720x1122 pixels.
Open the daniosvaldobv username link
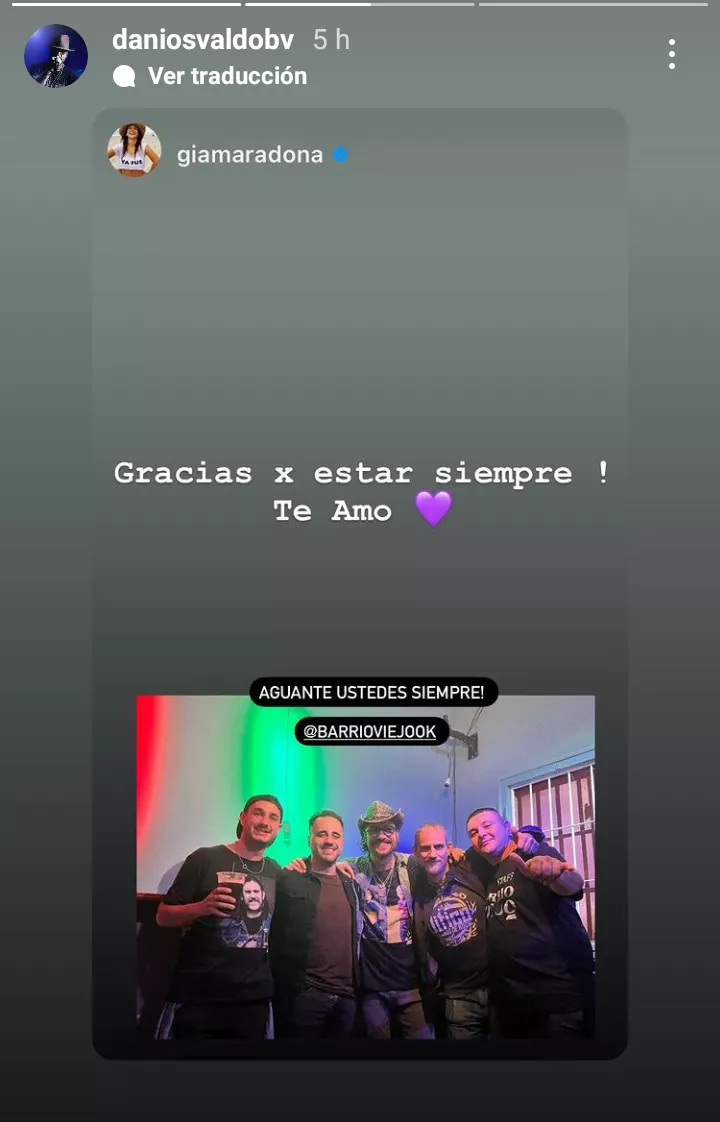(203, 40)
